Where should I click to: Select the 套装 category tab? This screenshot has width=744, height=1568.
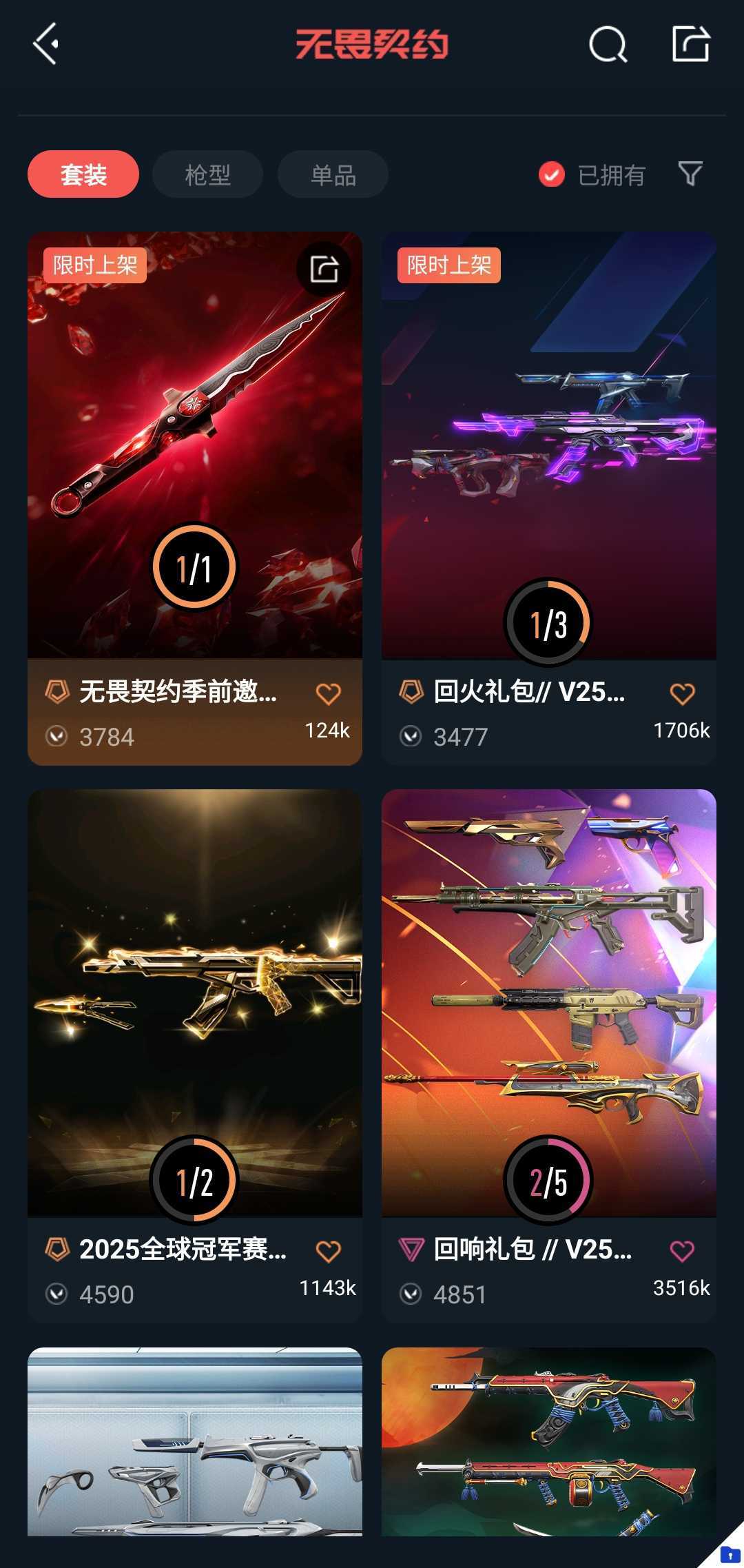tap(83, 174)
